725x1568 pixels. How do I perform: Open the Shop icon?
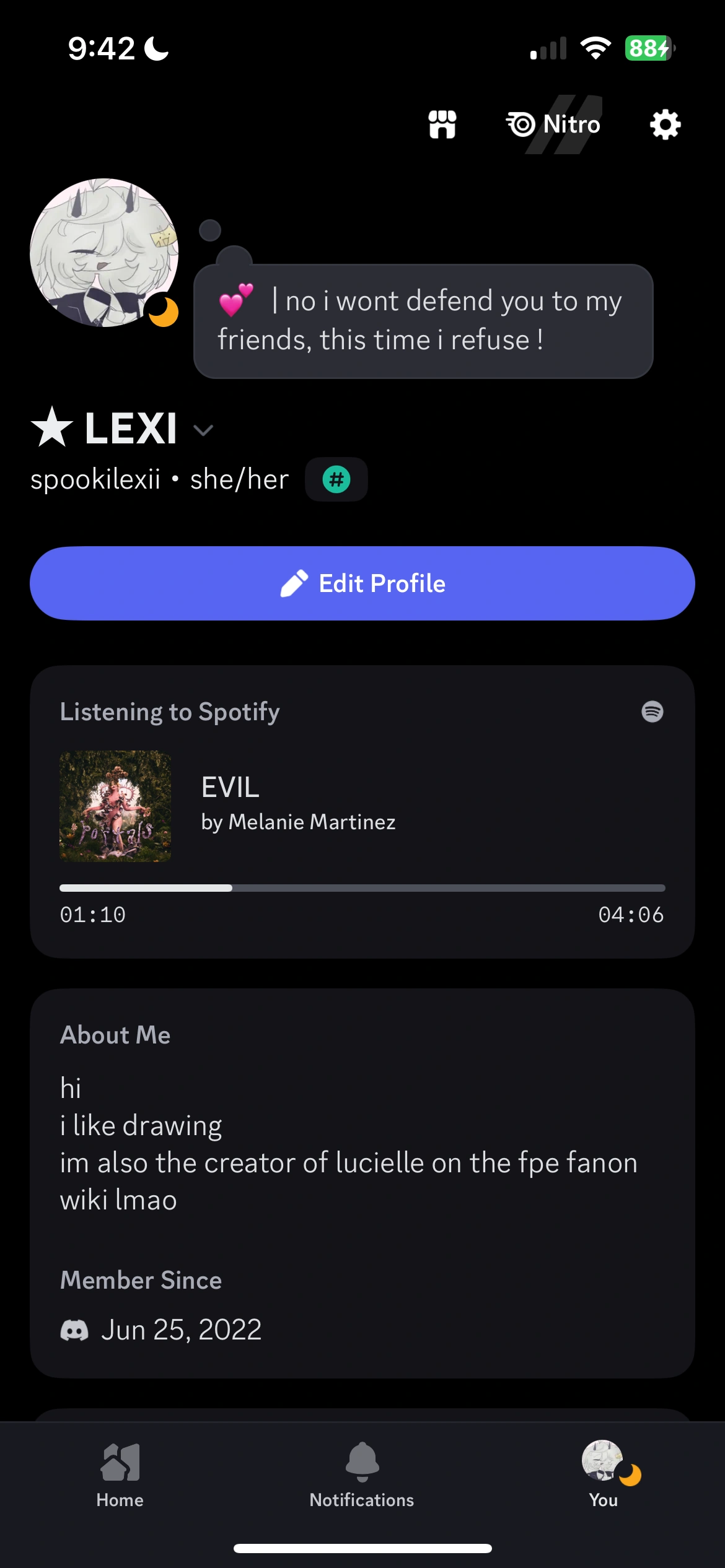click(x=442, y=124)
